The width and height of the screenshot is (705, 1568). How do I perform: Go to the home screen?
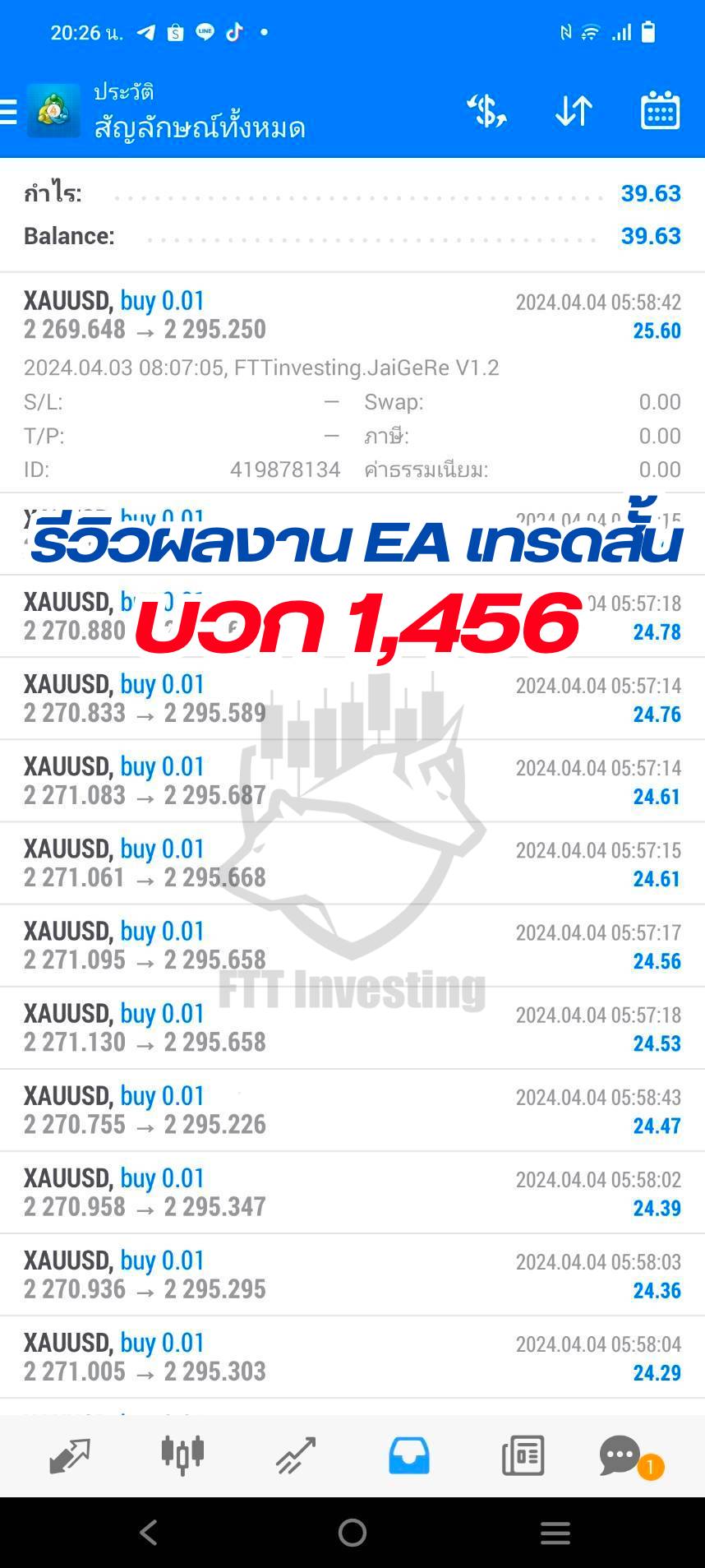click(x=352, y=1533)
